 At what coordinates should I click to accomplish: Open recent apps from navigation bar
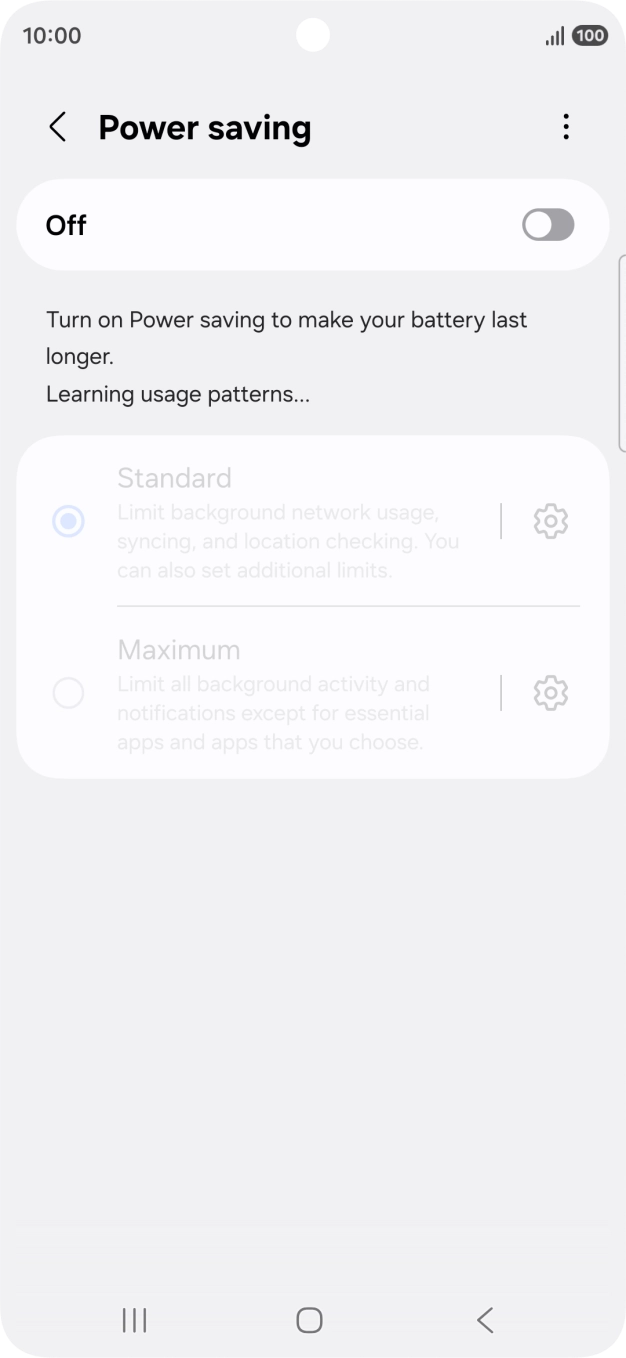pos(134,1320)
